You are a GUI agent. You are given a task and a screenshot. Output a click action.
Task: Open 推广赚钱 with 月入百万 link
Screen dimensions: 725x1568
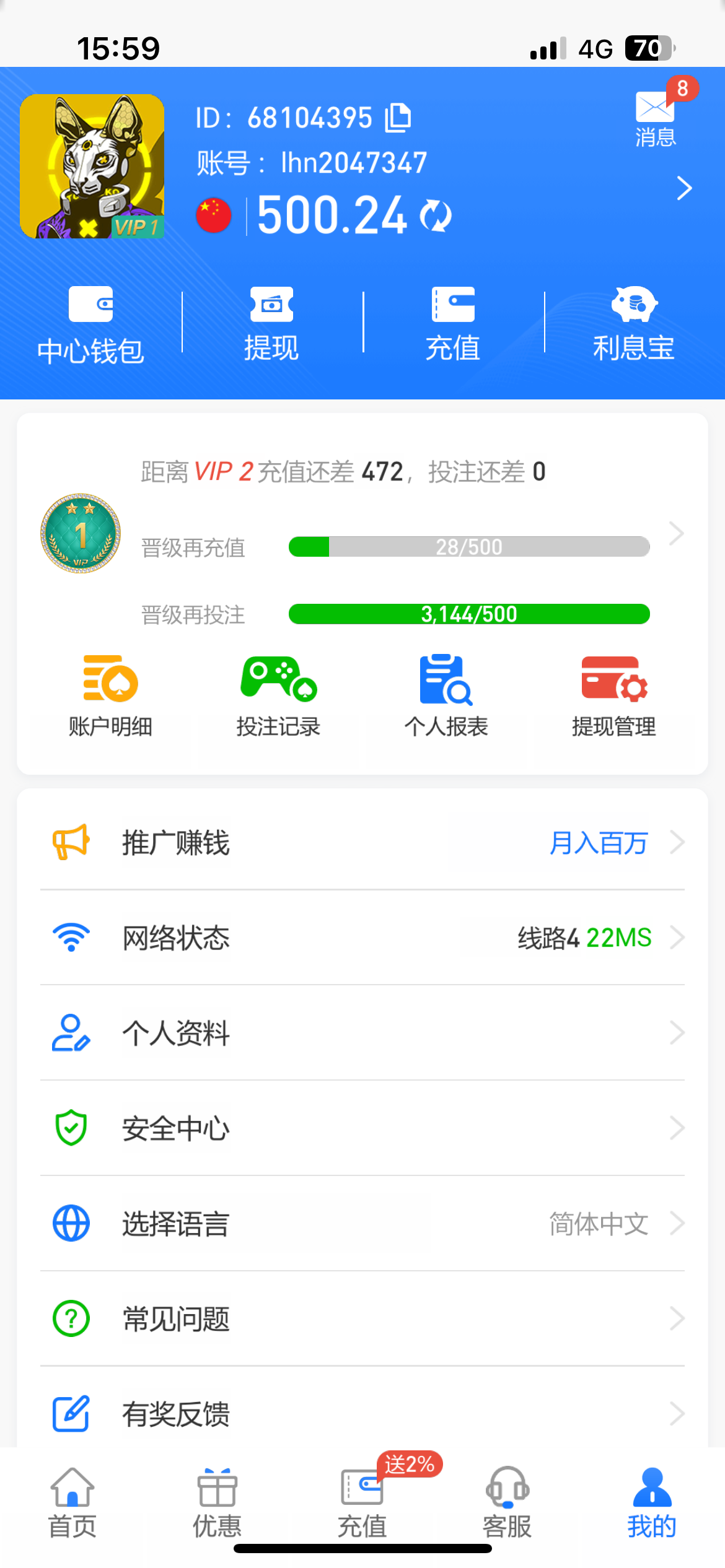362,842
